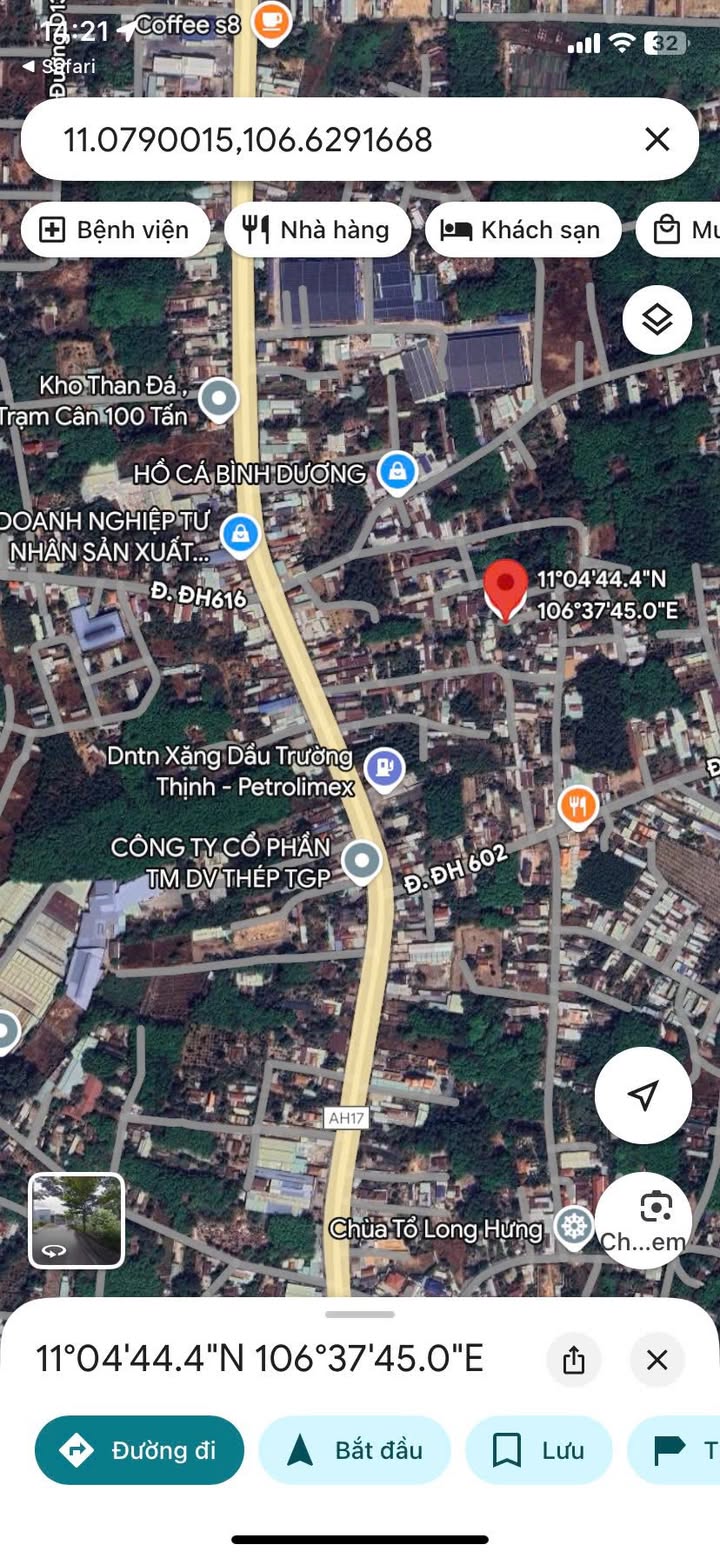Clear the coordinates in the search box

(656, 140)
